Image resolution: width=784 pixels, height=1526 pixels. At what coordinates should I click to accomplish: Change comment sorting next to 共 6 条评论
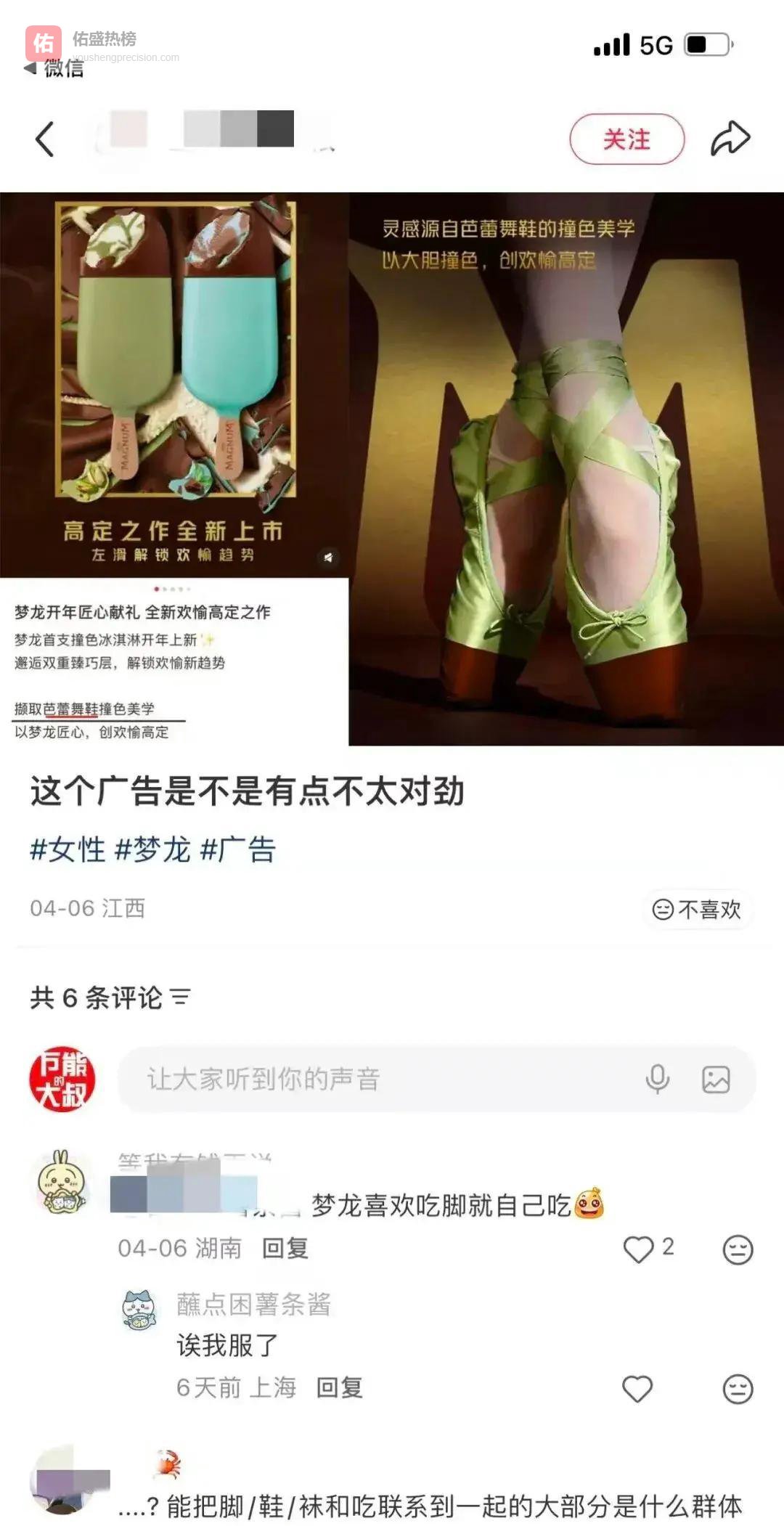point(180,997)
